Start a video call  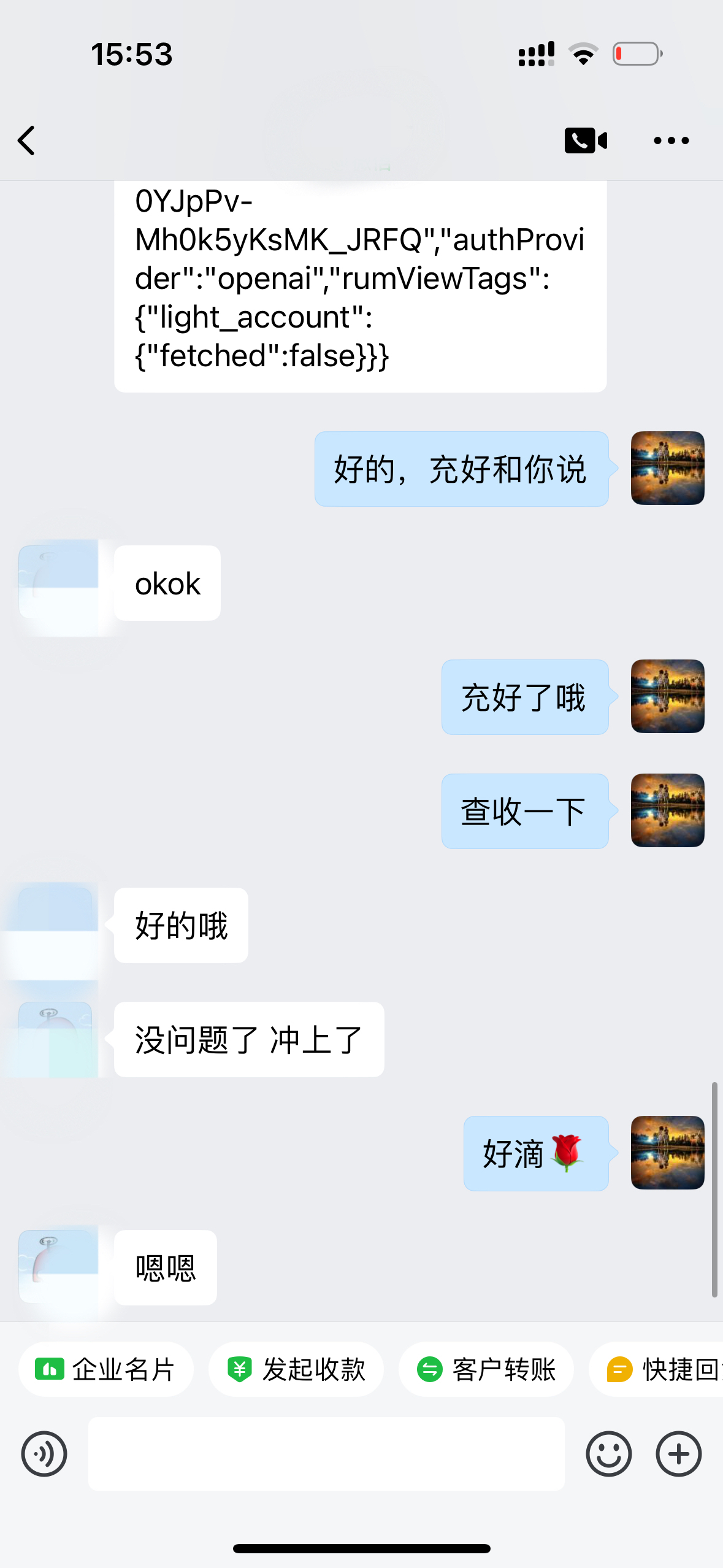click(x=586, y=140)
